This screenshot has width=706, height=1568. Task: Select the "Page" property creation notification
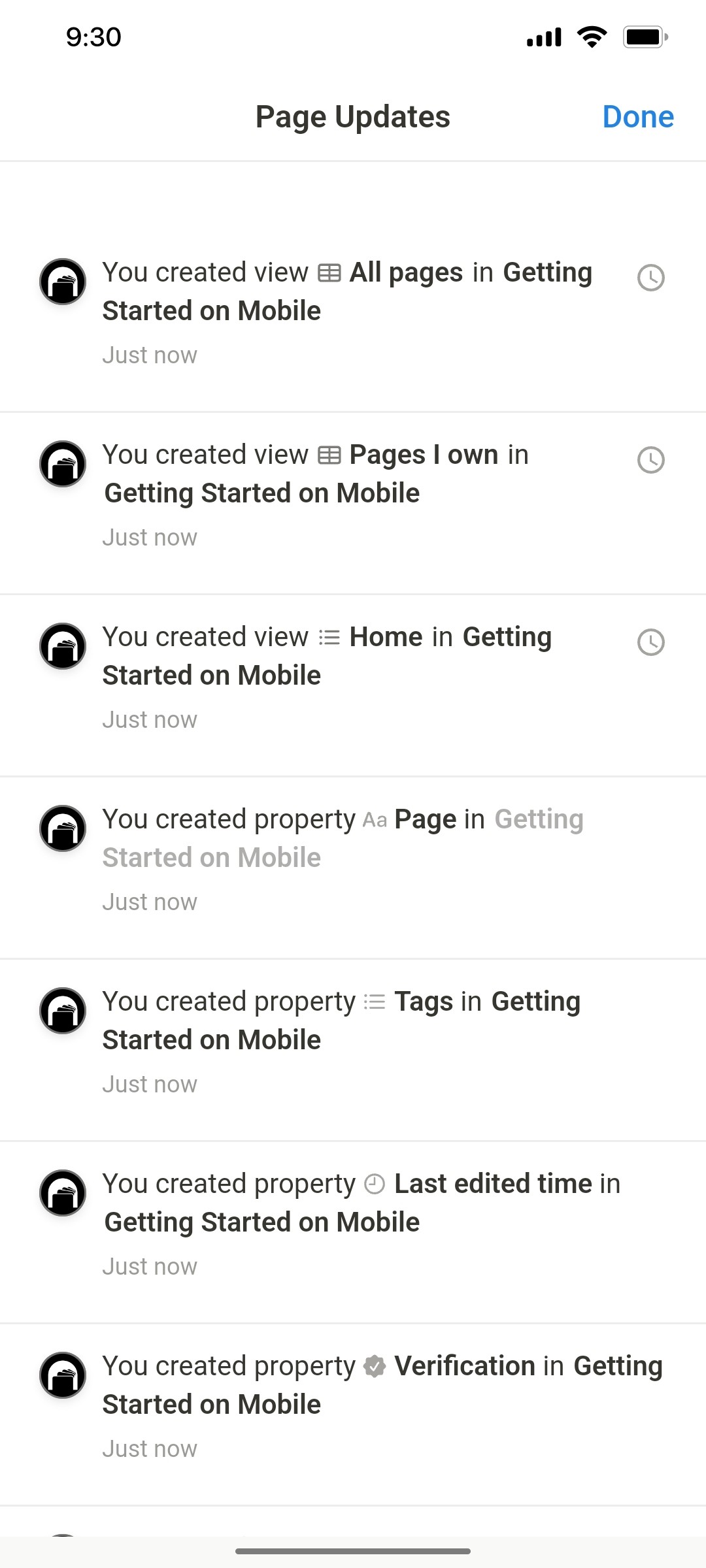pos(353,856)
